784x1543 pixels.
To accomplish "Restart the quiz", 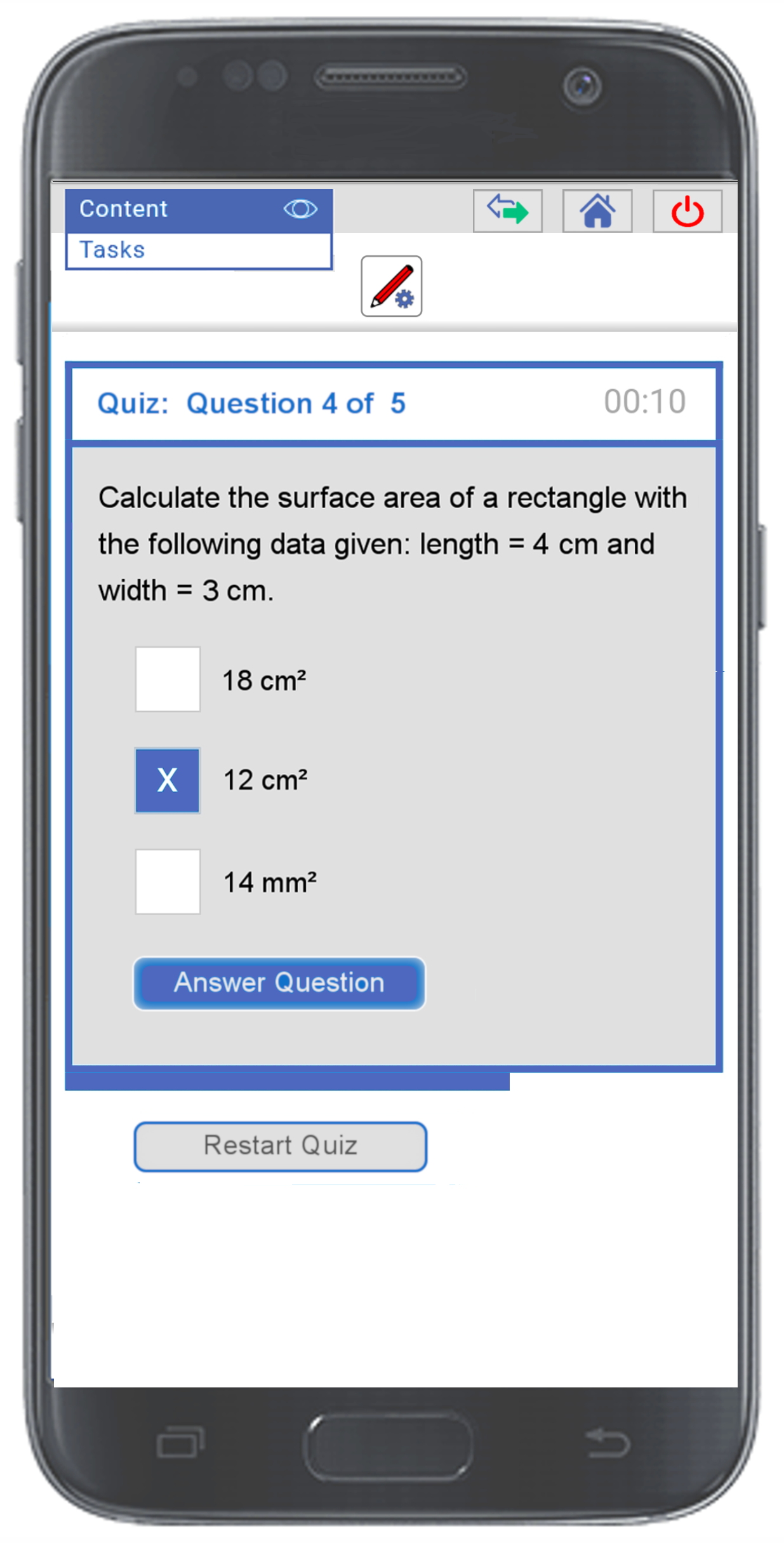I will (x=280, y=1146).
